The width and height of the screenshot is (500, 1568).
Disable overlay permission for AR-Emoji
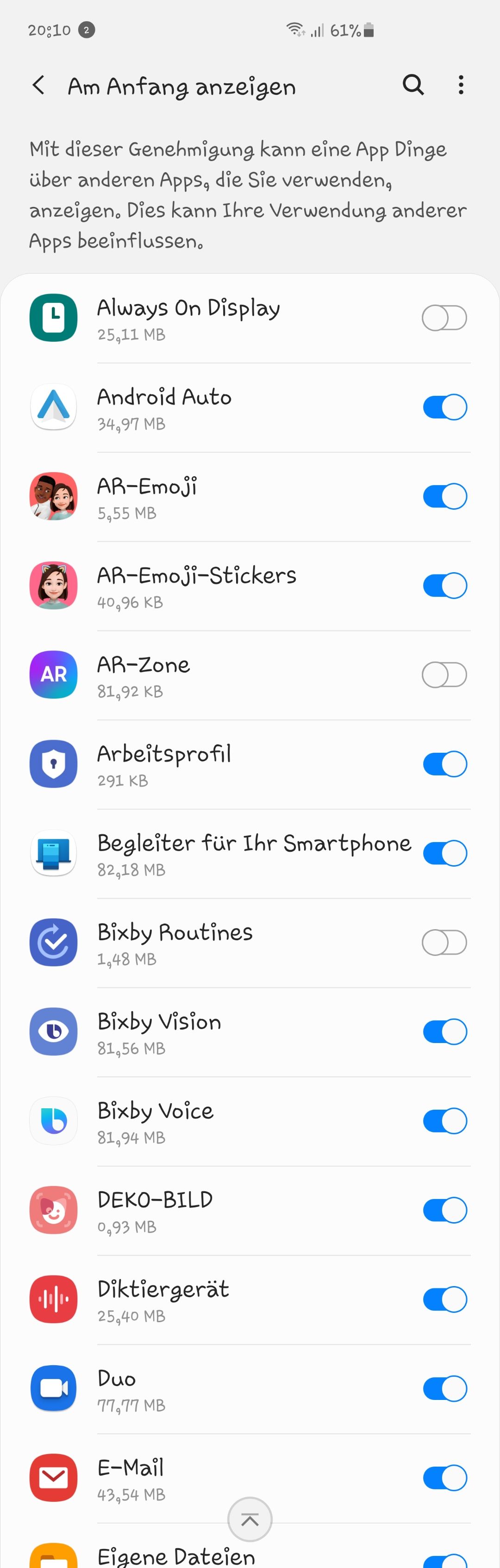pos(444,496)
